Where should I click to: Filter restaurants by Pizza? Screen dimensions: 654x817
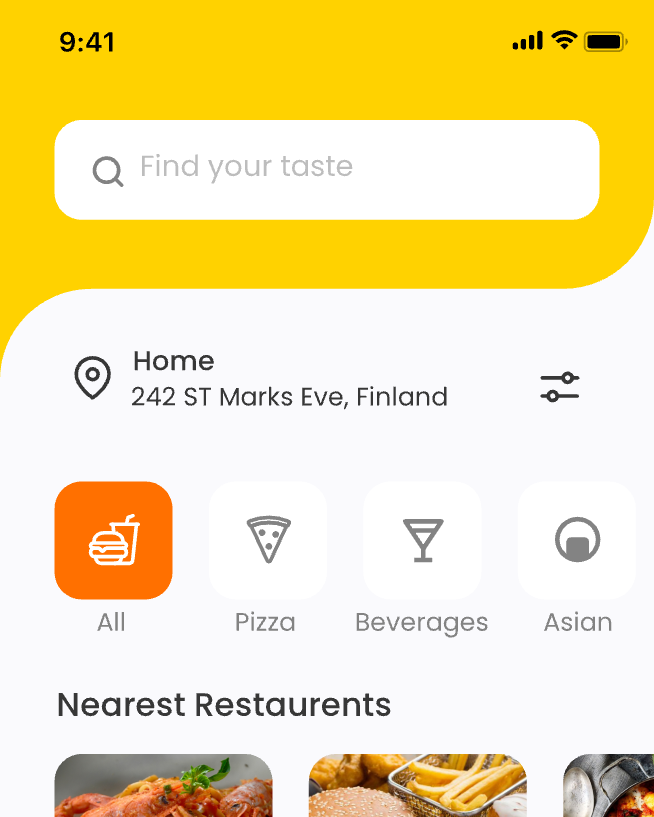(268, 540)
